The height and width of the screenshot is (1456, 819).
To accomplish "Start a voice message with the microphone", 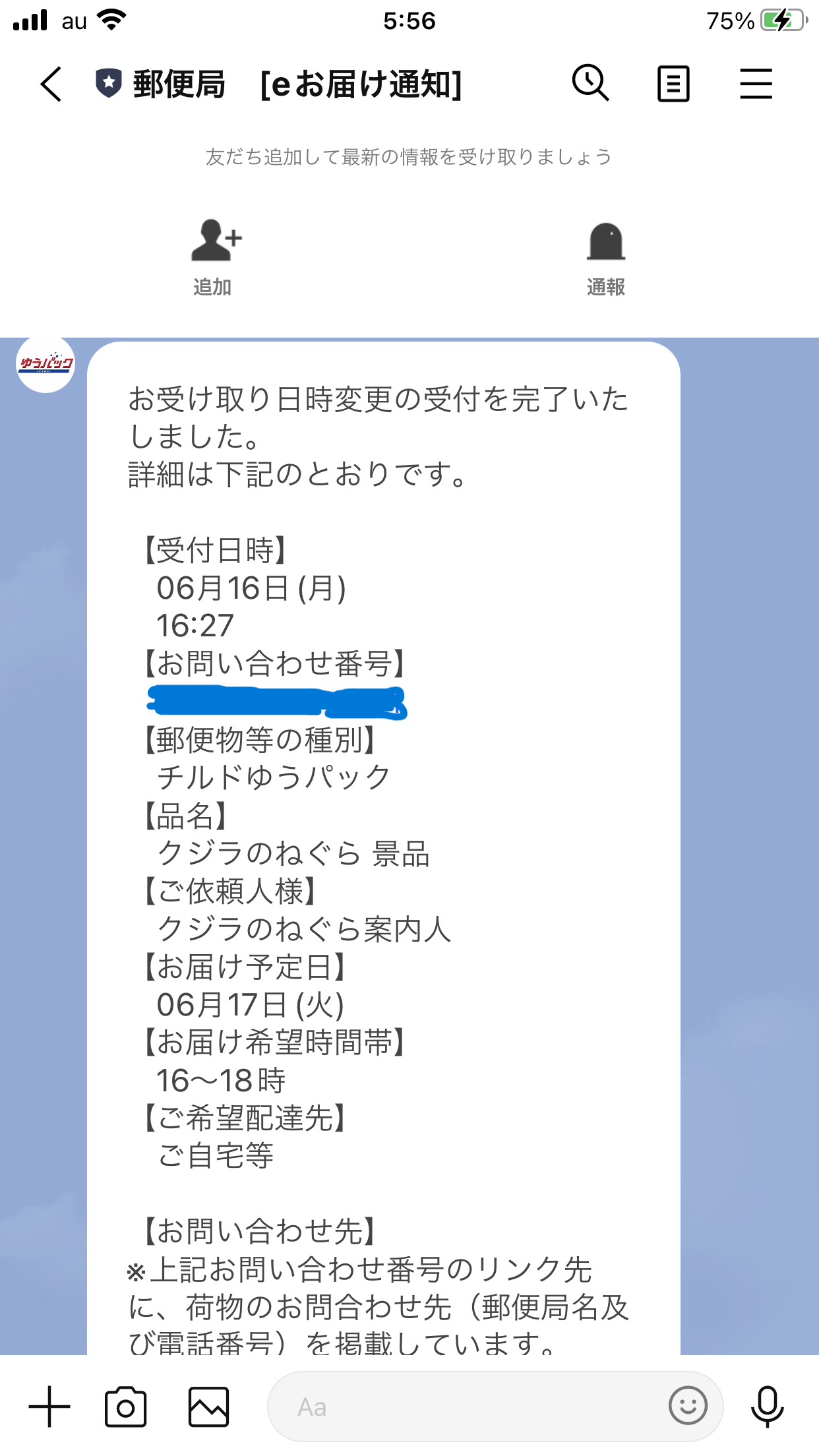I will 767,1407.
